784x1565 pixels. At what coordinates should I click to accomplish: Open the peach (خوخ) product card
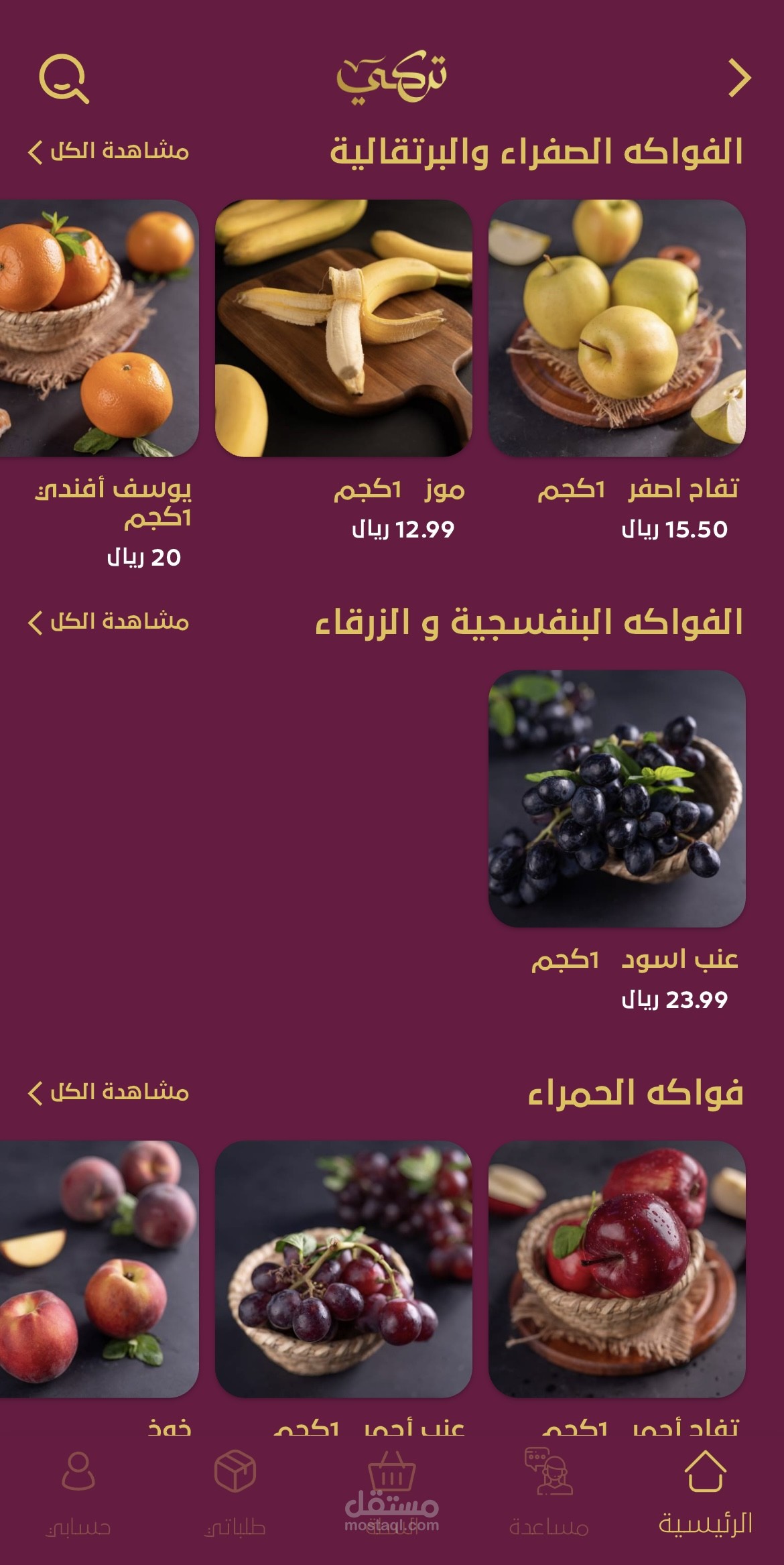(99, 1269)
